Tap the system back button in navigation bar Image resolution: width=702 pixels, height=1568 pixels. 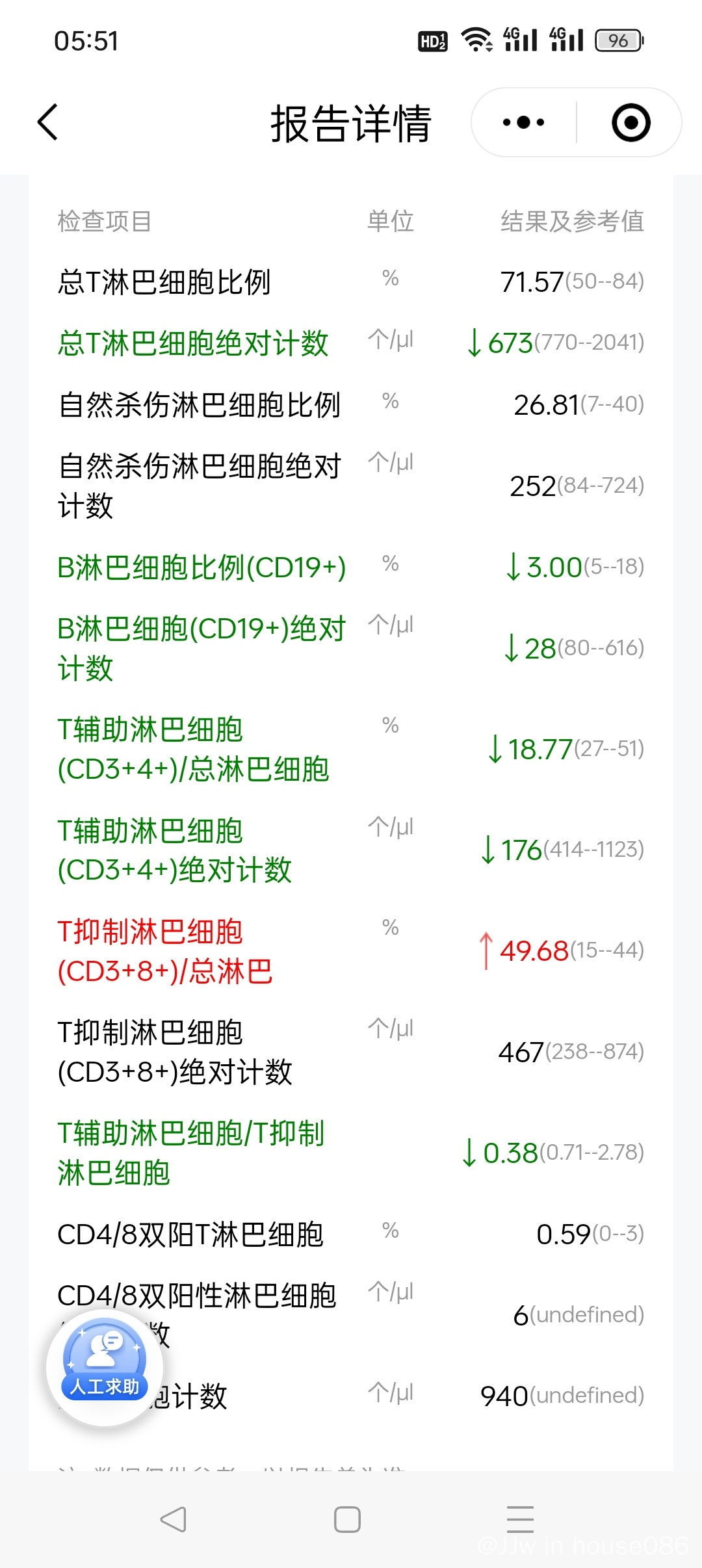click(174, 1519)
